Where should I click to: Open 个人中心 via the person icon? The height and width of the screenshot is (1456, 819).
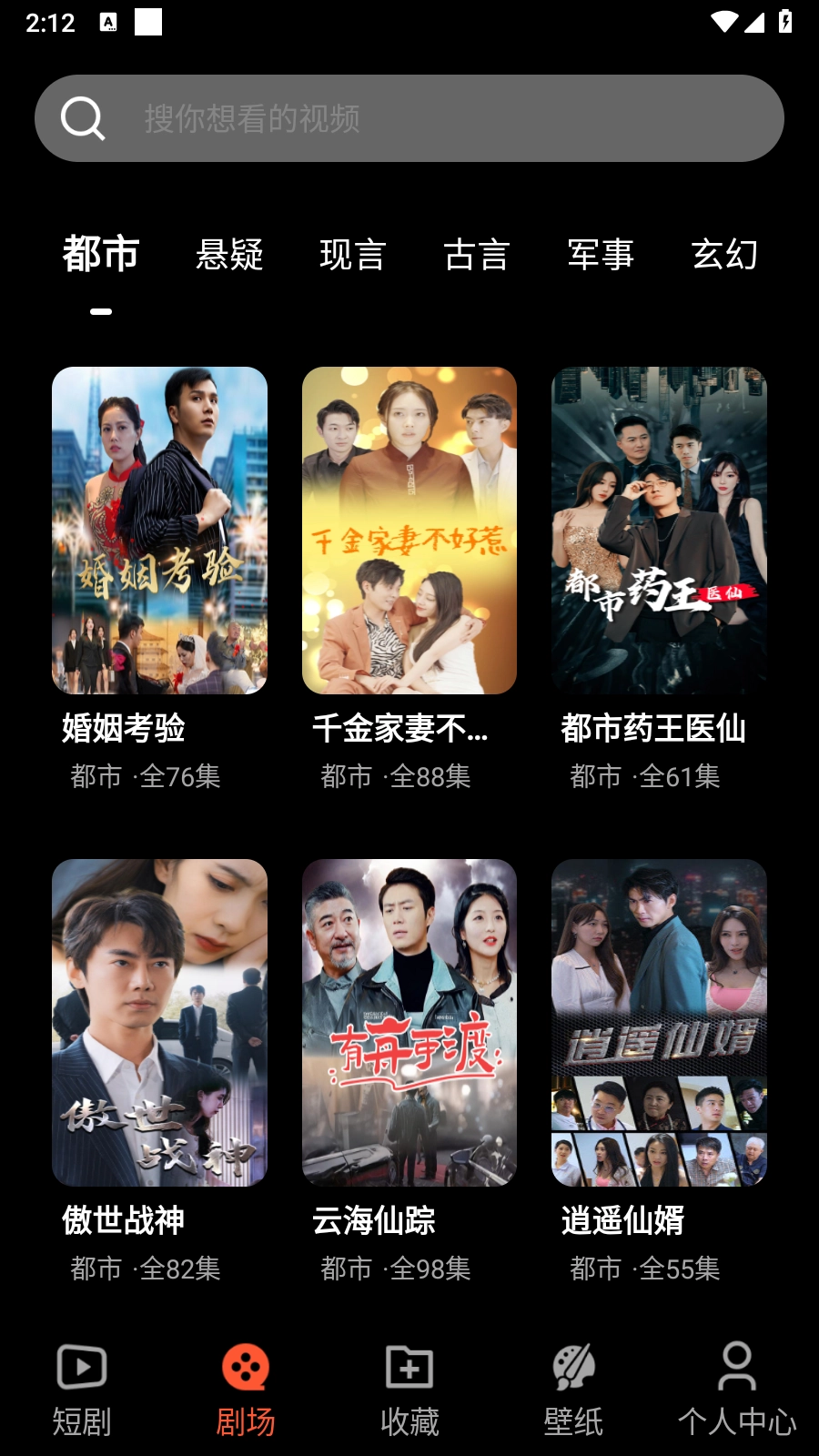coord(737,1367)
